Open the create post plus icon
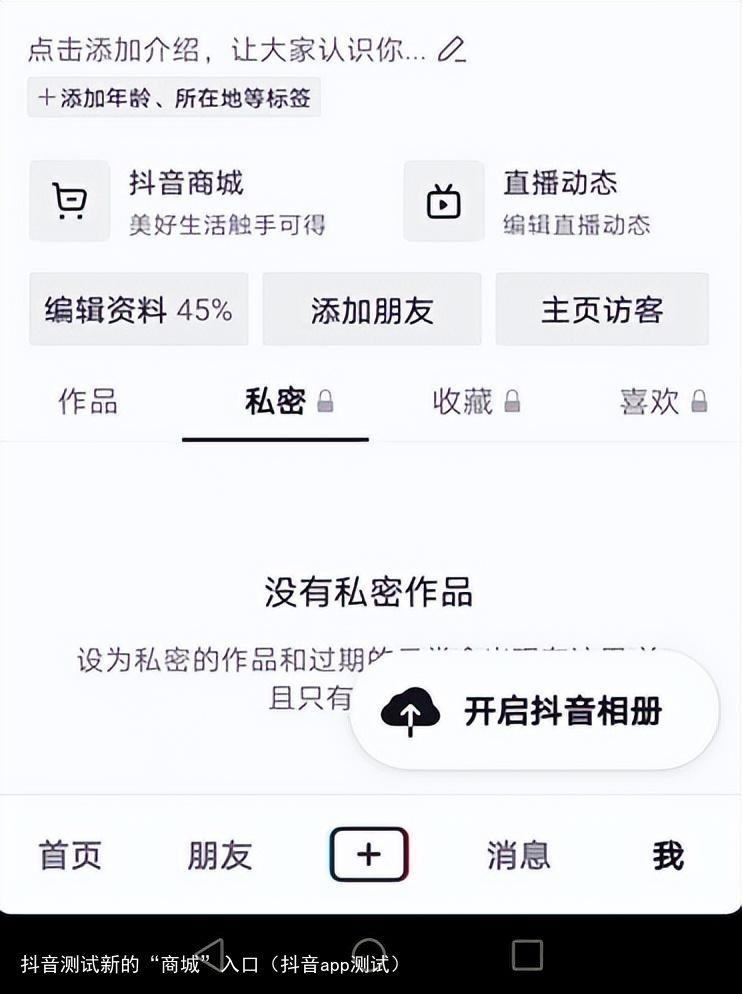The width and height of the screenshot is (742, 994). [368, 854]
